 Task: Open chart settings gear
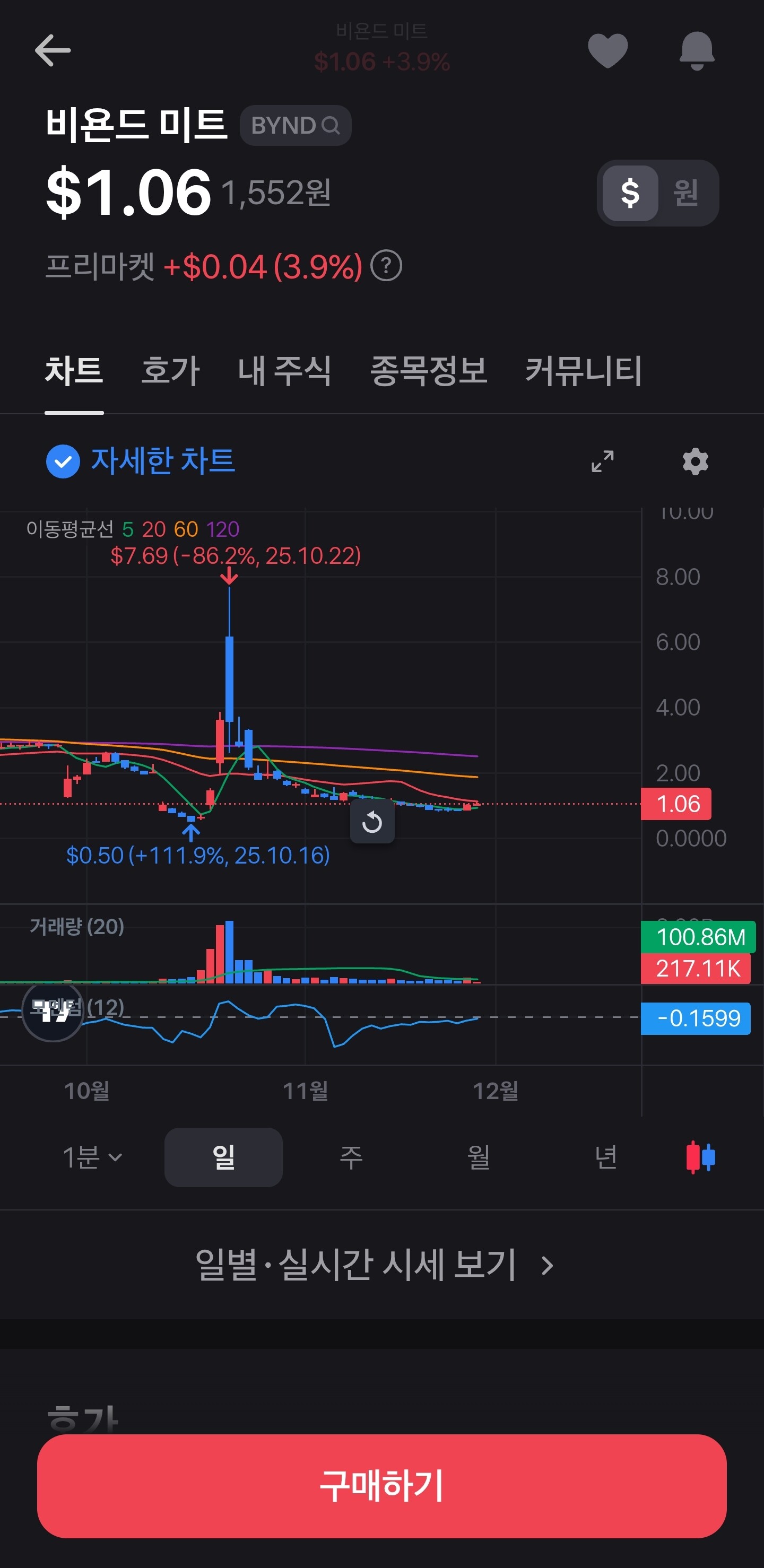click(x=695, y=461)
